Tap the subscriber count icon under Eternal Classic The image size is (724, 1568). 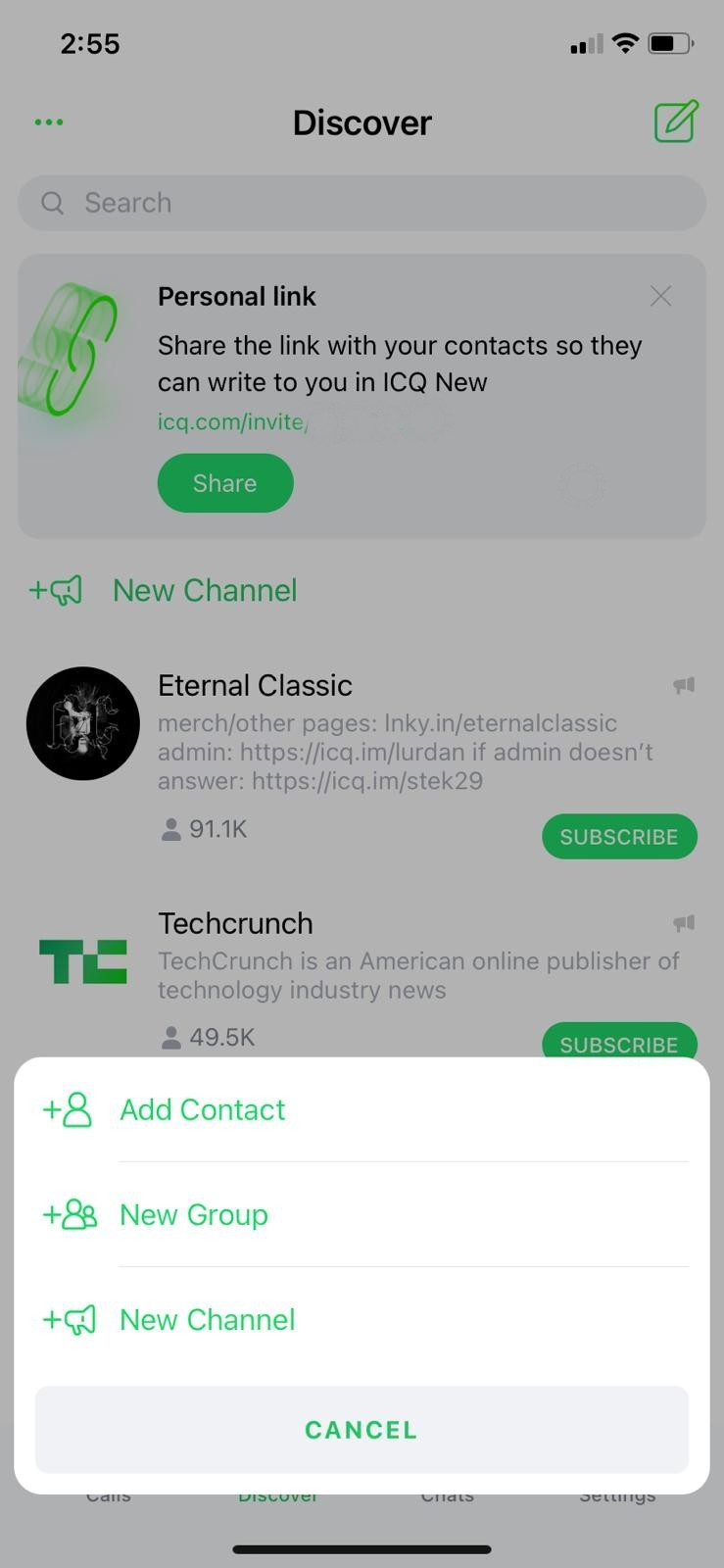point(171,828)
